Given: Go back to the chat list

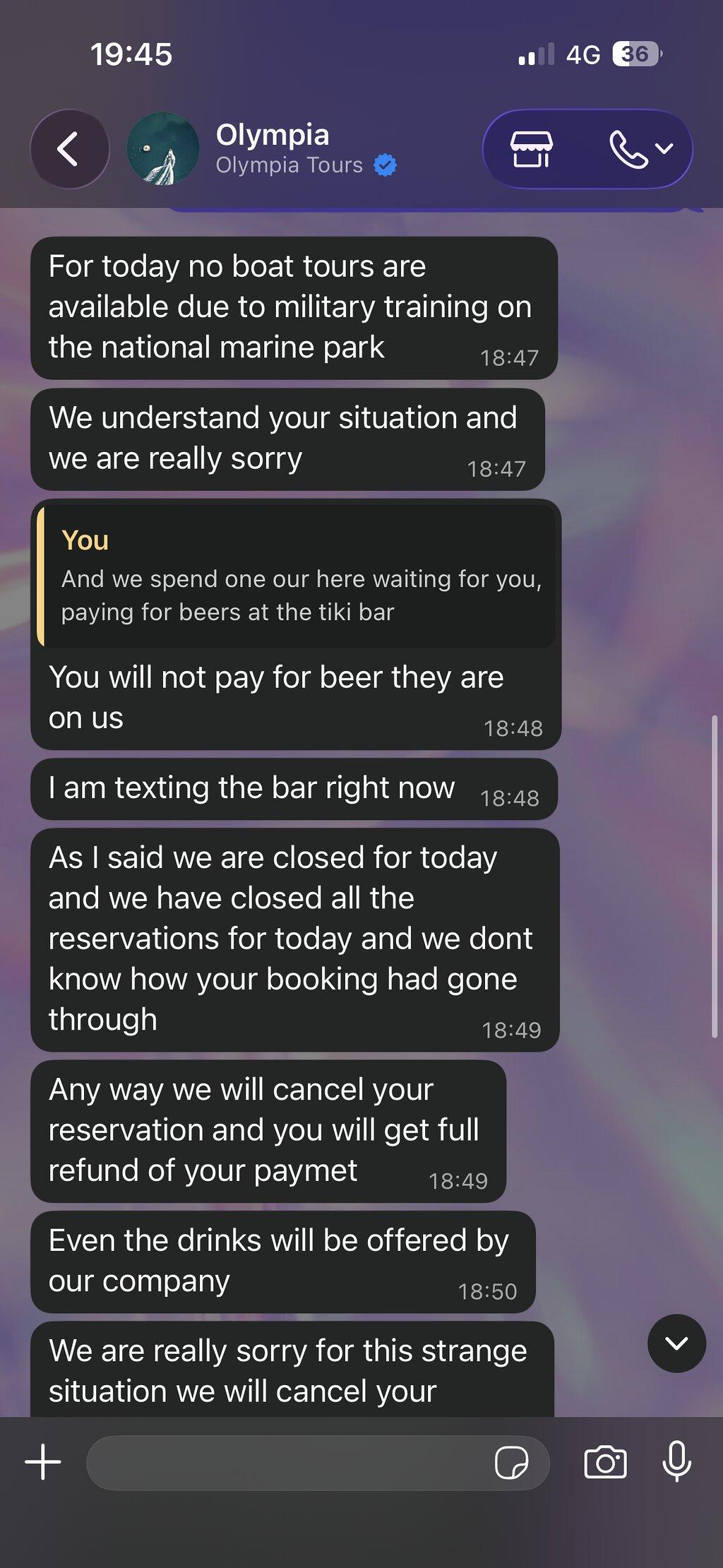Looking at the screenshot, I should tap(69, 149).
